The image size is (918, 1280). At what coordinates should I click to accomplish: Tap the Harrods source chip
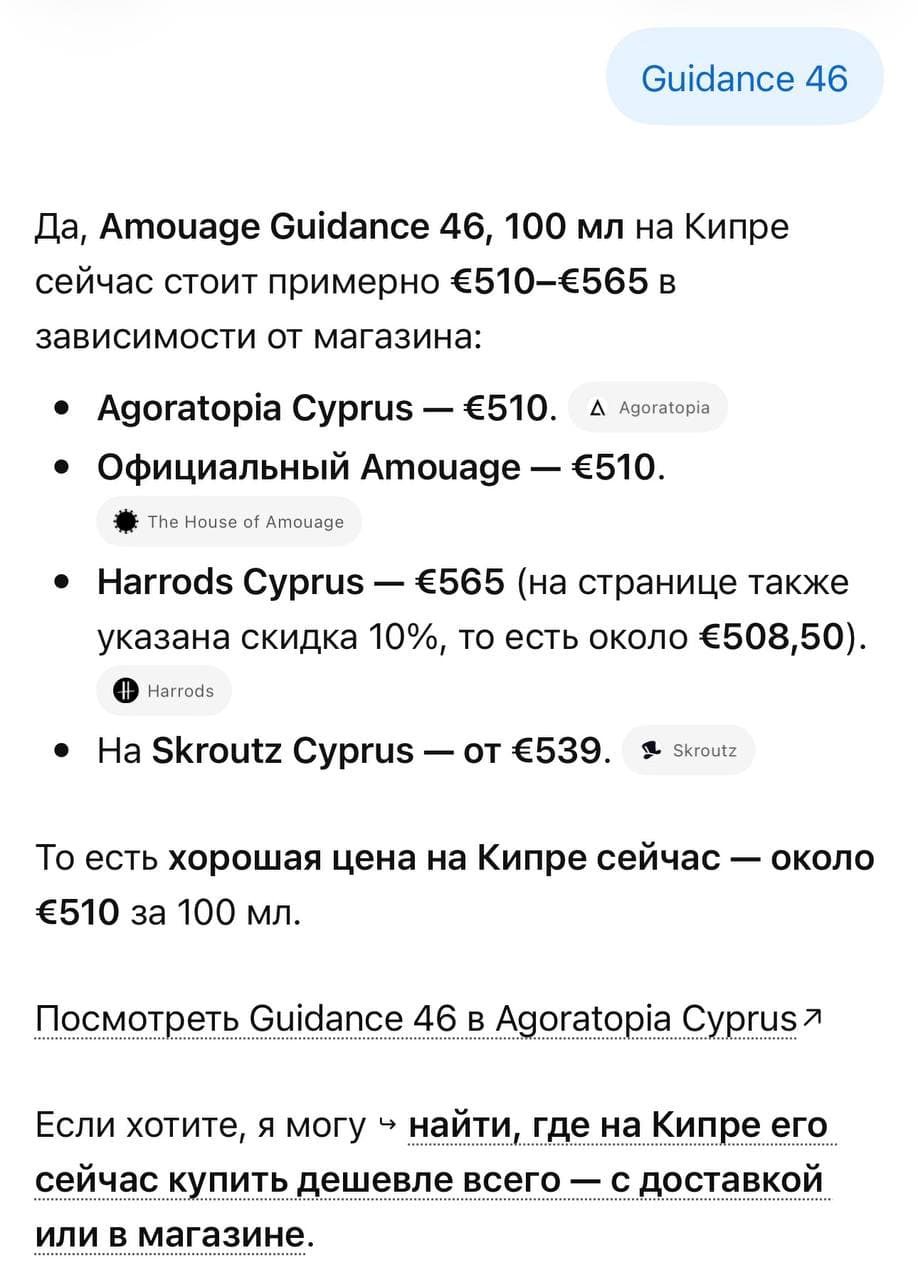coord(164,691)
